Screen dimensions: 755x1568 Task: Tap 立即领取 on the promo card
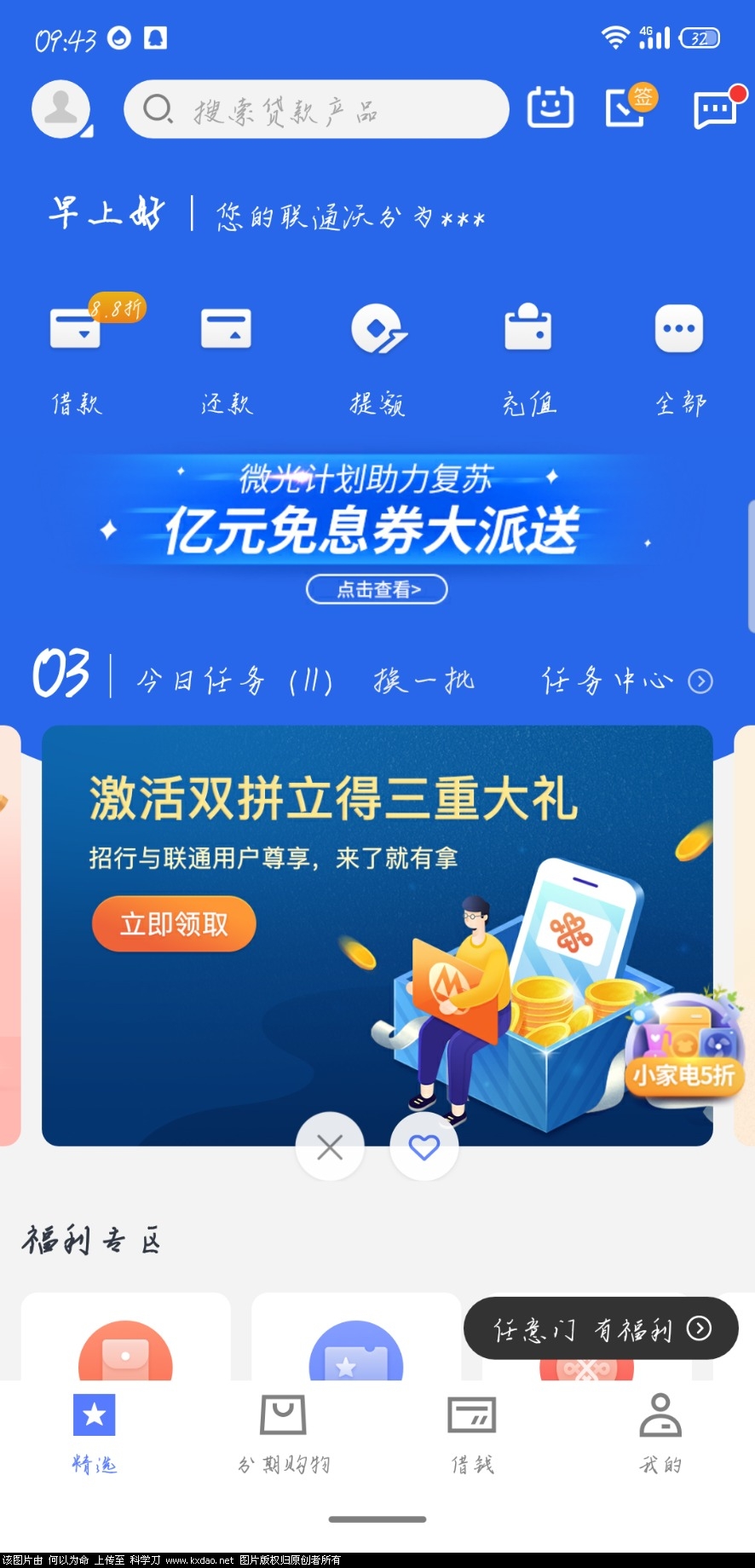(x=174, y=924)
